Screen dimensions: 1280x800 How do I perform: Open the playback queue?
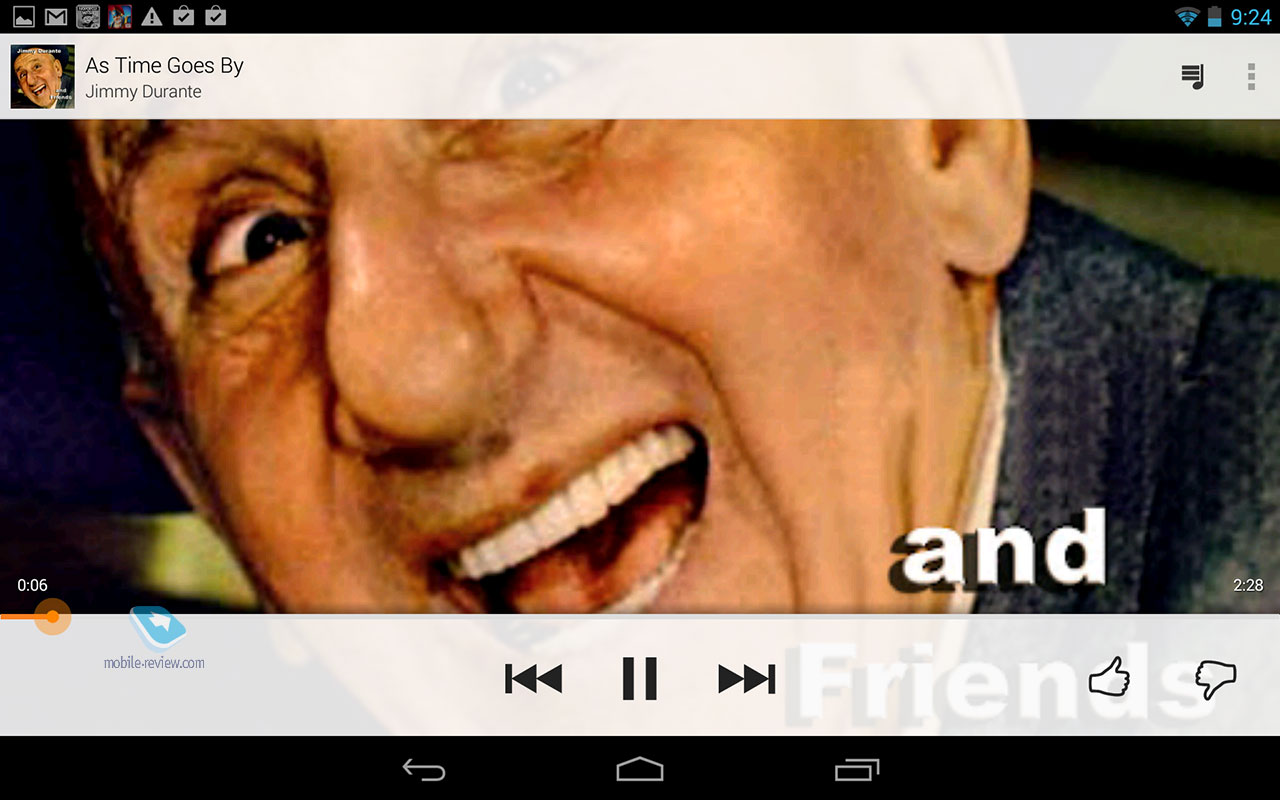coord(1192,77)
